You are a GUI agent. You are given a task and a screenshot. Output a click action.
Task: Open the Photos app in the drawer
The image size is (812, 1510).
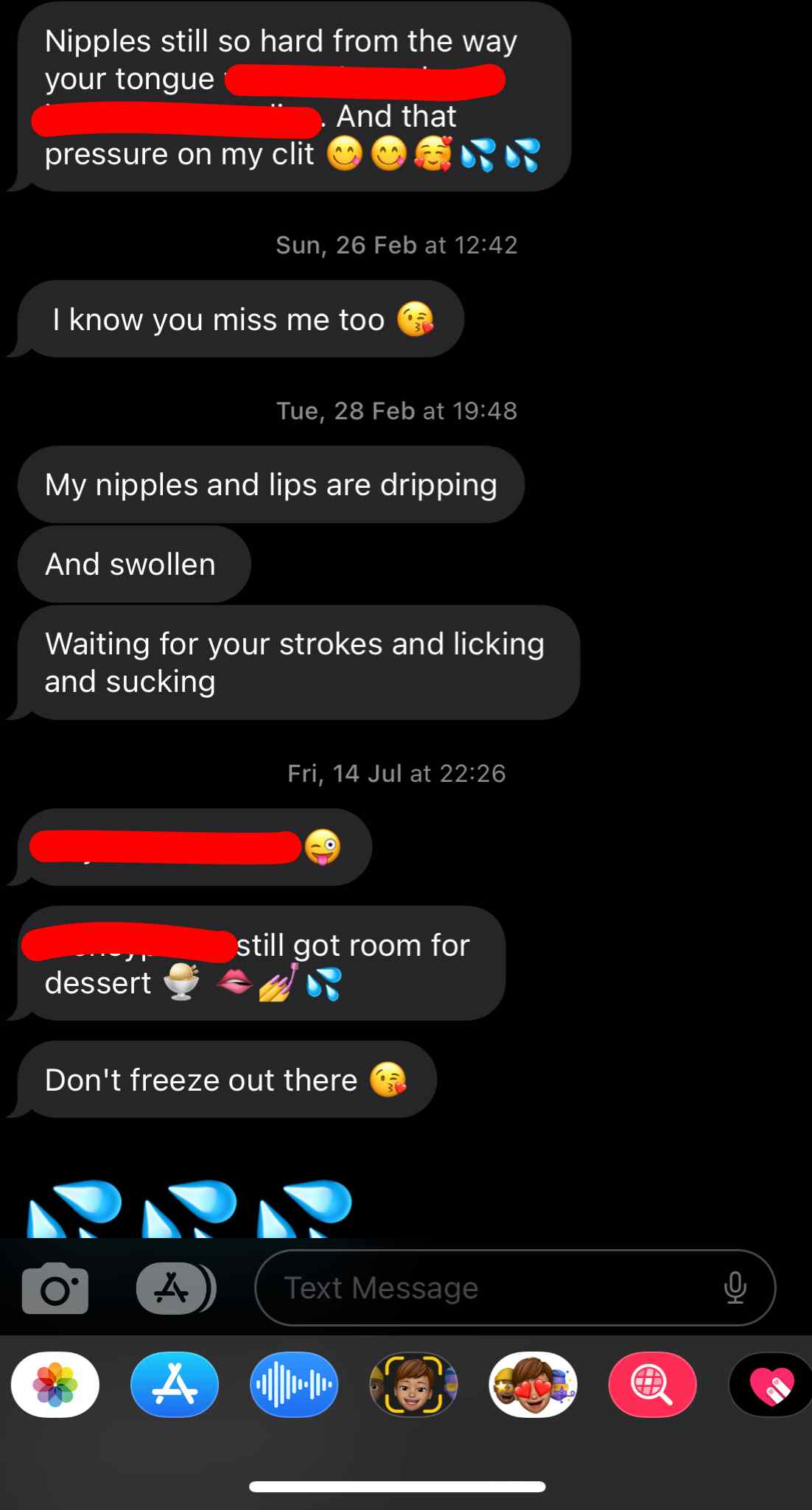(x=55, y=1385)
